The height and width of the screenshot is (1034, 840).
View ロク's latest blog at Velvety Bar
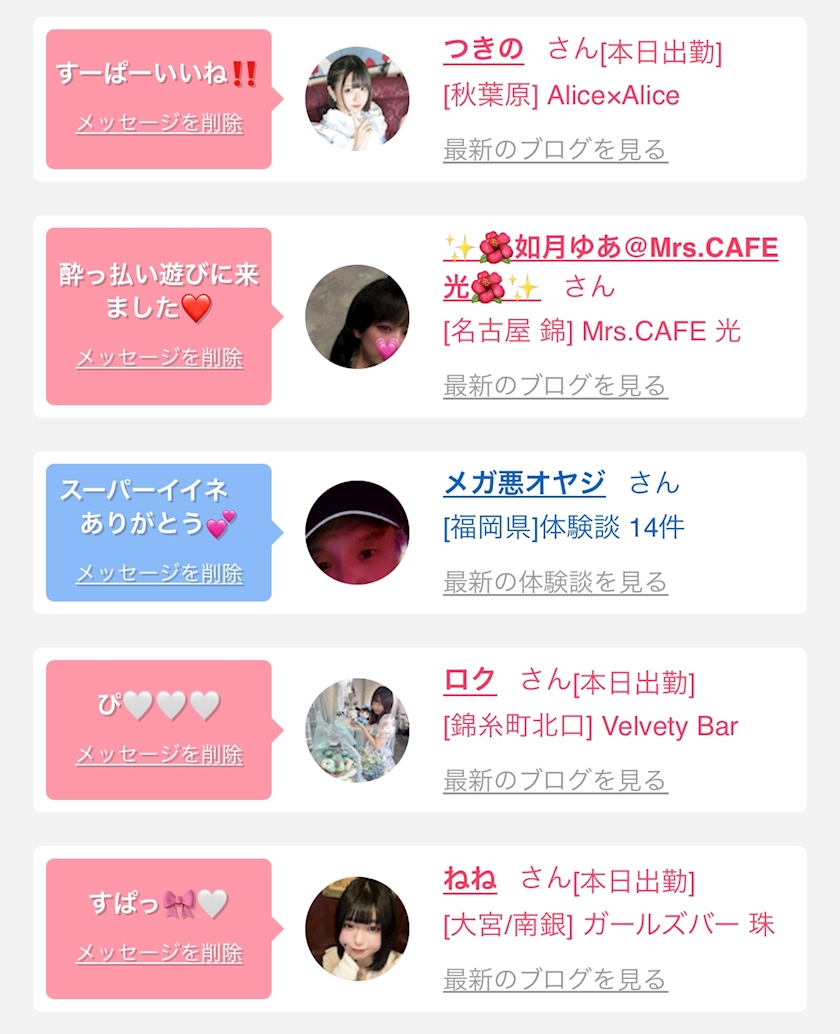pos(555,780)
